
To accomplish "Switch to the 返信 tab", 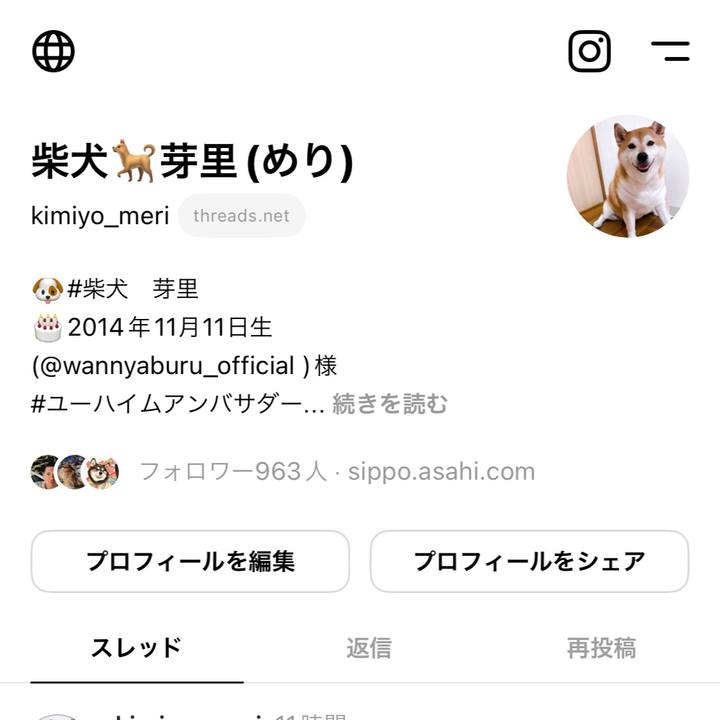I will tap(368, 648).
